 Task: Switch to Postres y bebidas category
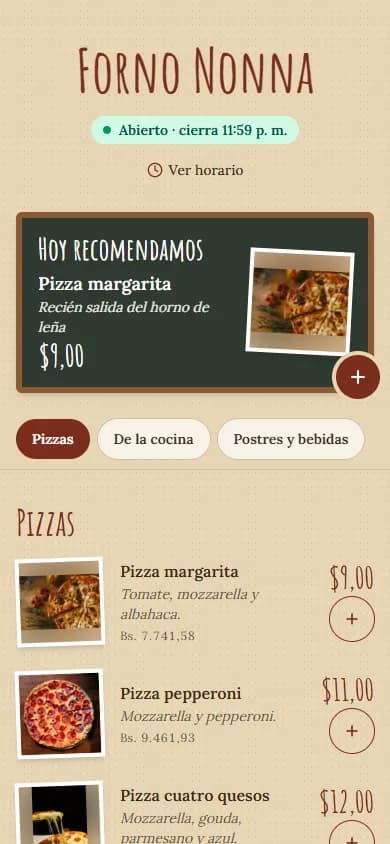click(290, 439)
